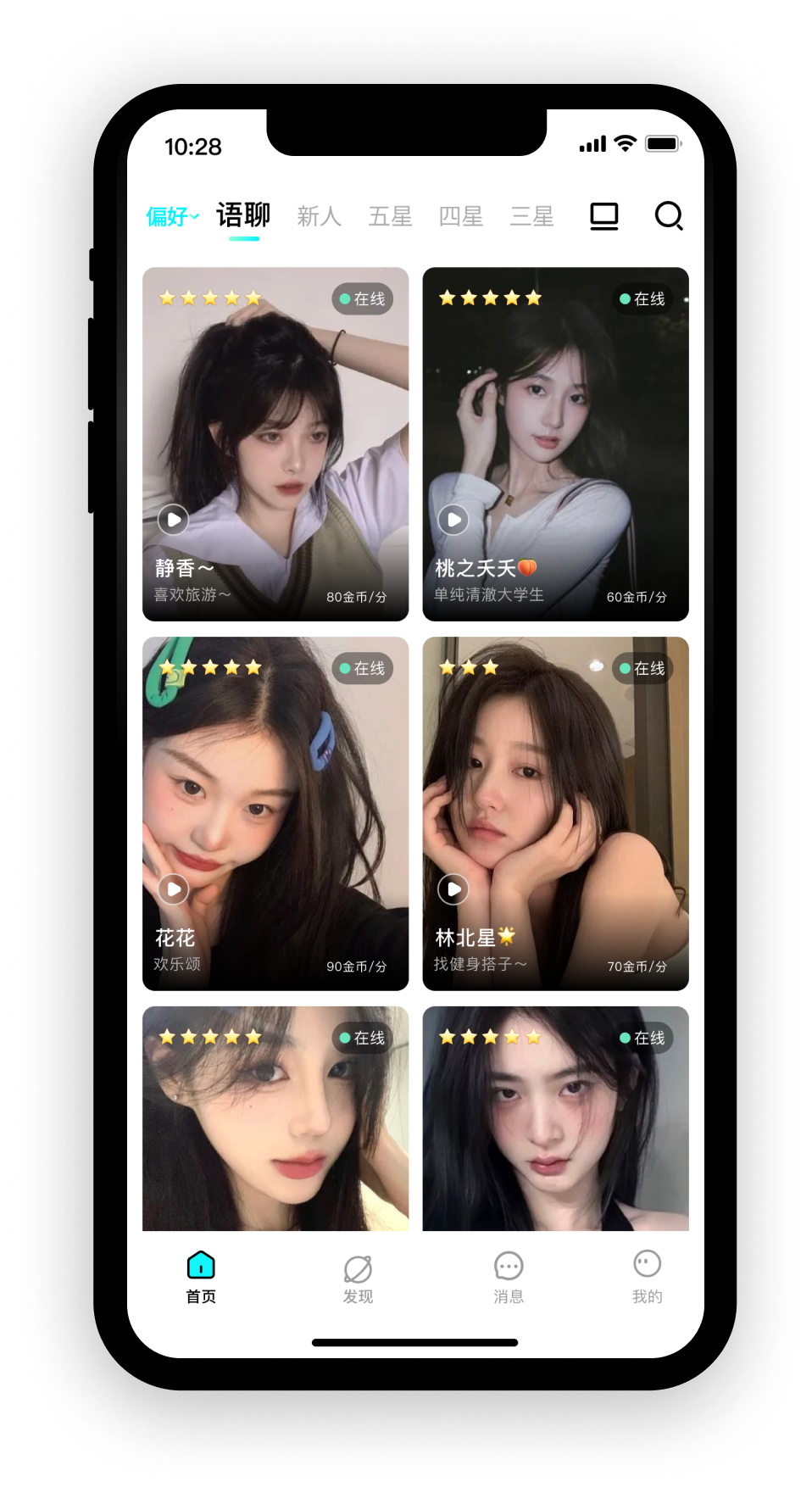Play 林北星 voice intro
This screenshot has height=1493, width=812.
tap(453, 889)
